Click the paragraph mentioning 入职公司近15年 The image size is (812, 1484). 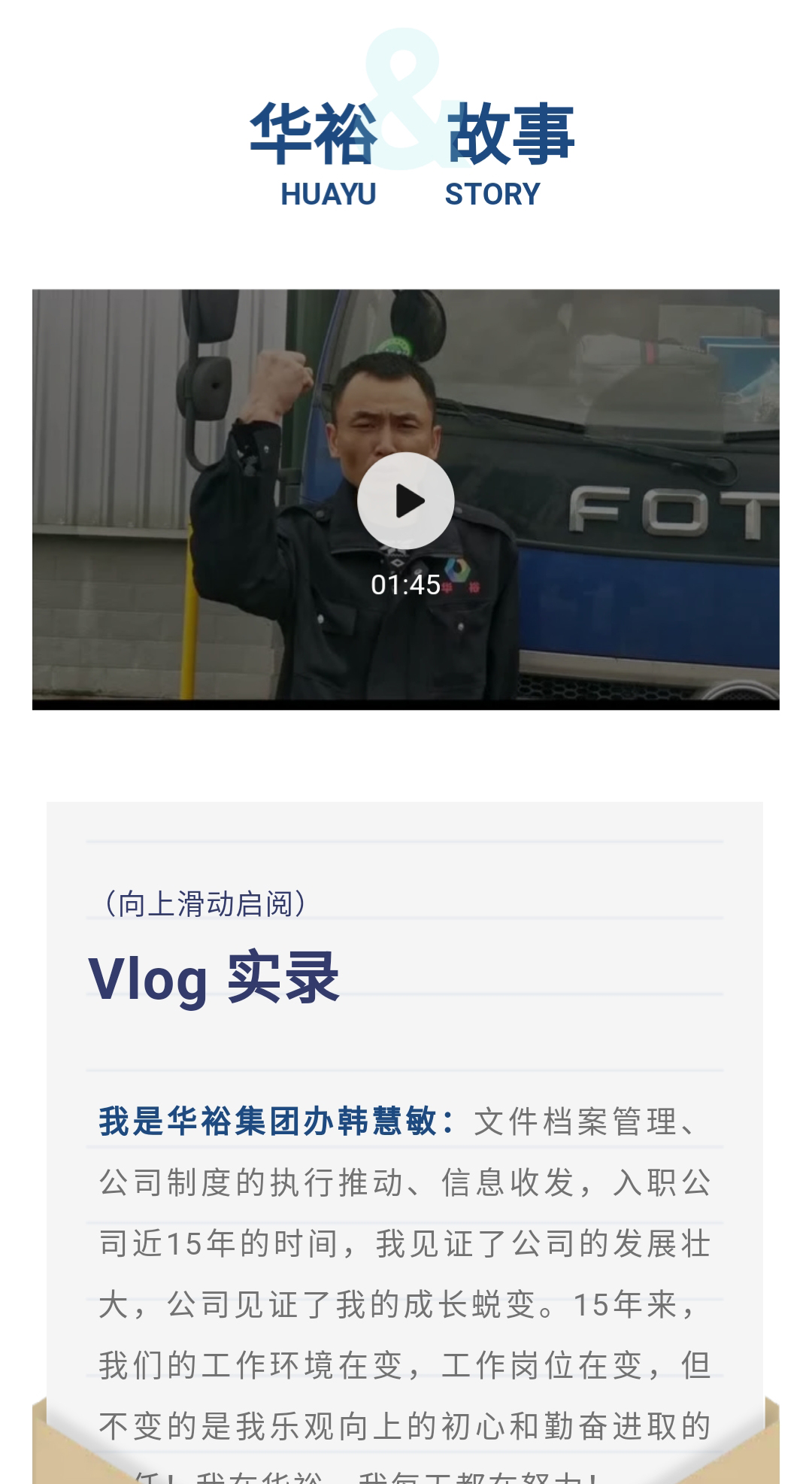tap(406, 1234)
